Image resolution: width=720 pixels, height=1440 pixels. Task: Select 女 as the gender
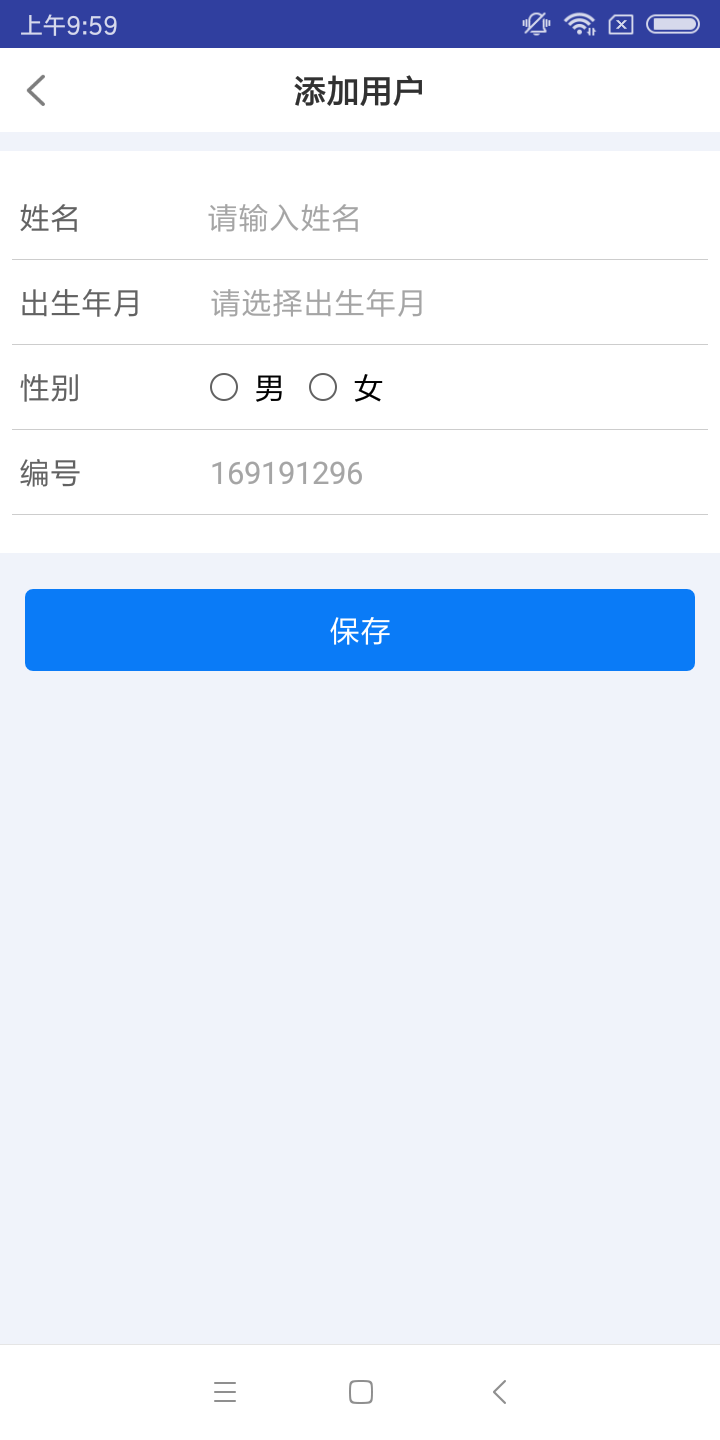pyautogui.click(x=324, y=388)
